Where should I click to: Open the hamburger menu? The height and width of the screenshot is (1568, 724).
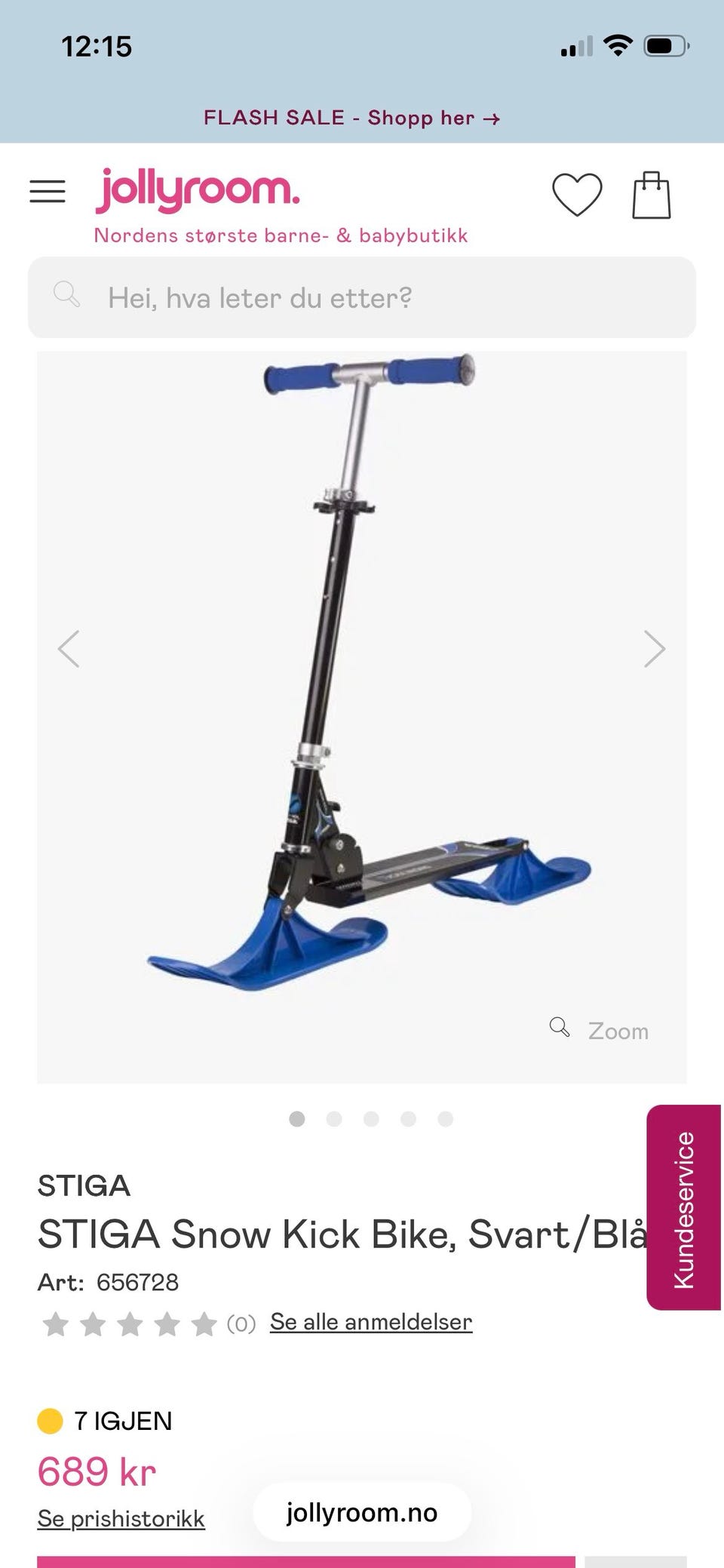click(x=48, y=192)
